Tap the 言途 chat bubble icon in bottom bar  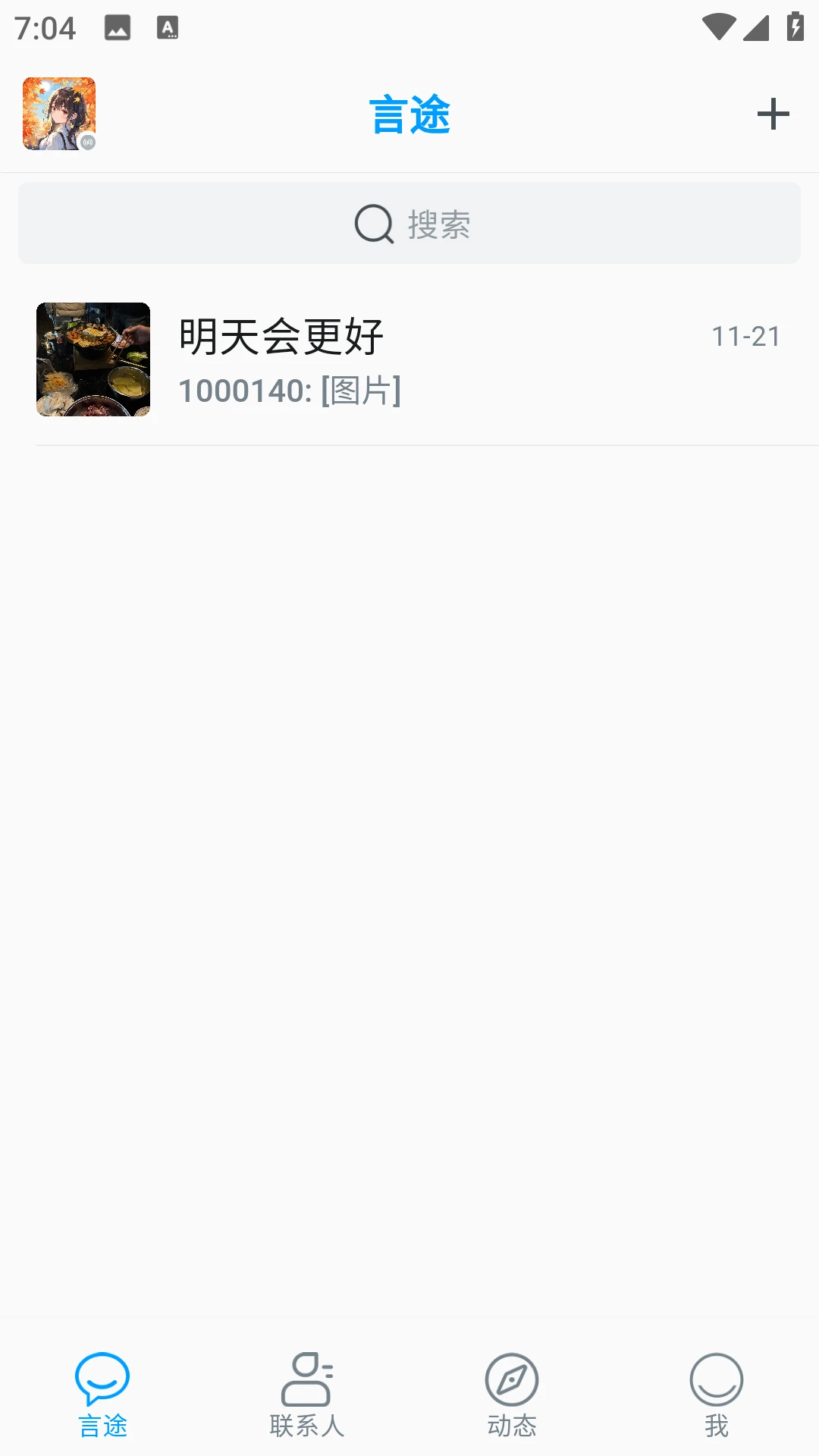coord(102,1383)
